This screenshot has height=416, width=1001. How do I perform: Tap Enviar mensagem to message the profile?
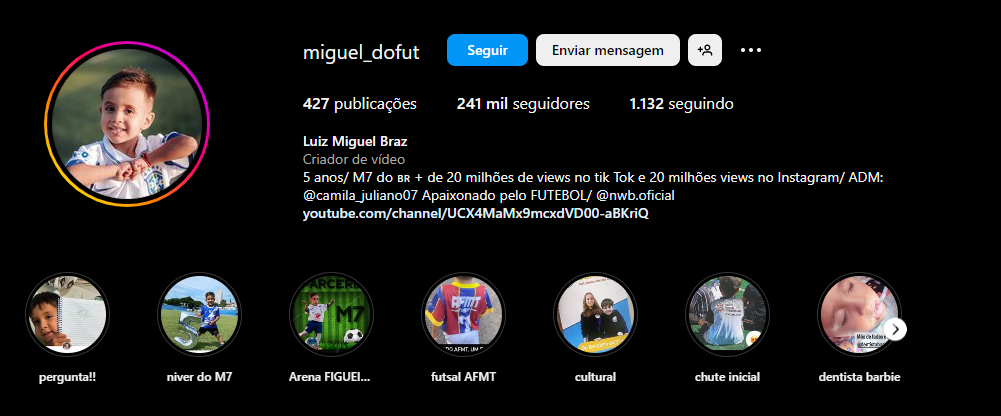pos(608,50)
